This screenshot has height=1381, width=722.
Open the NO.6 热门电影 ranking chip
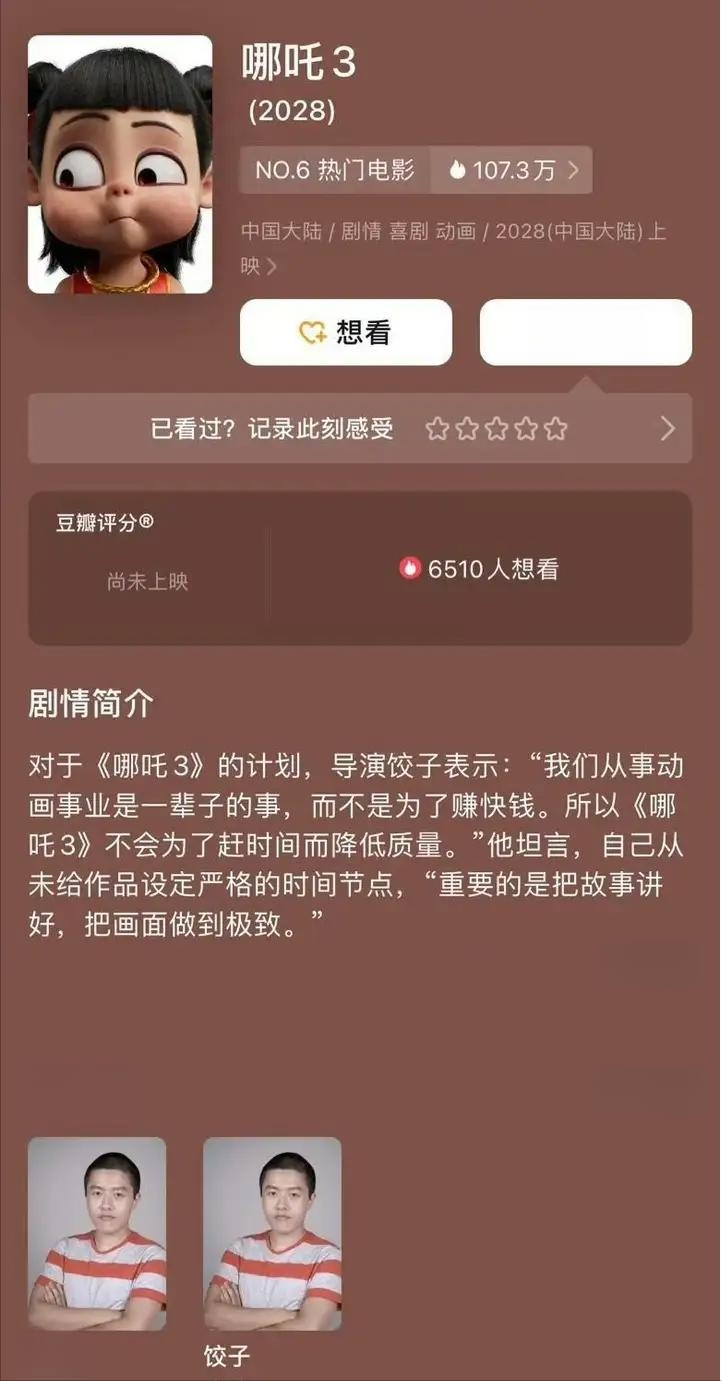pos(335,170)
